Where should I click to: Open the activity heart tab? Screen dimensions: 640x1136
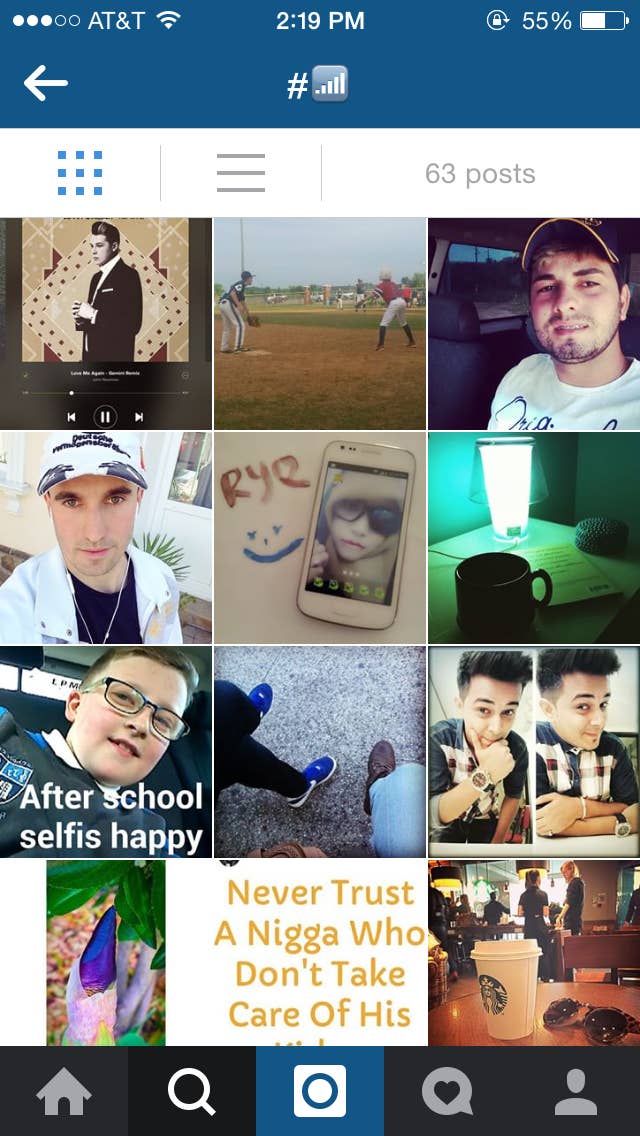pos(448,1091)
